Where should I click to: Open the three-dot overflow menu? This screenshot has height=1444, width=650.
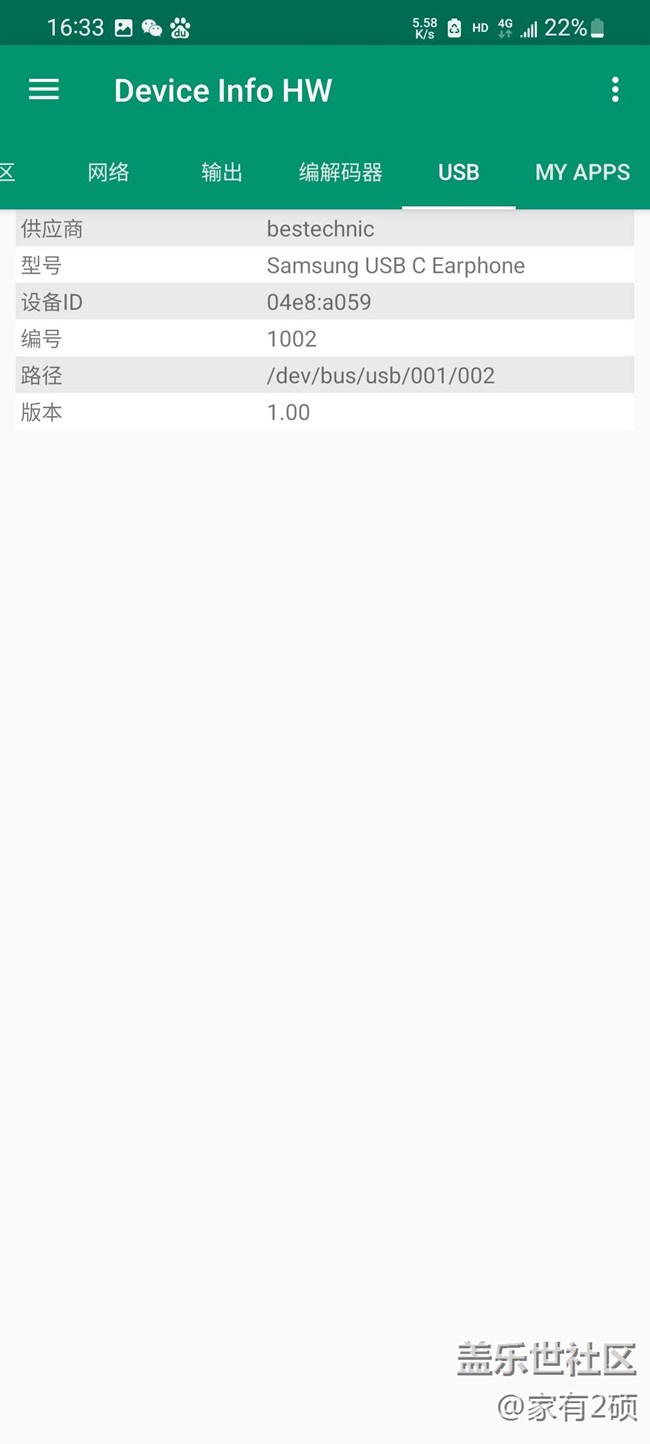[x=615, y=90]
